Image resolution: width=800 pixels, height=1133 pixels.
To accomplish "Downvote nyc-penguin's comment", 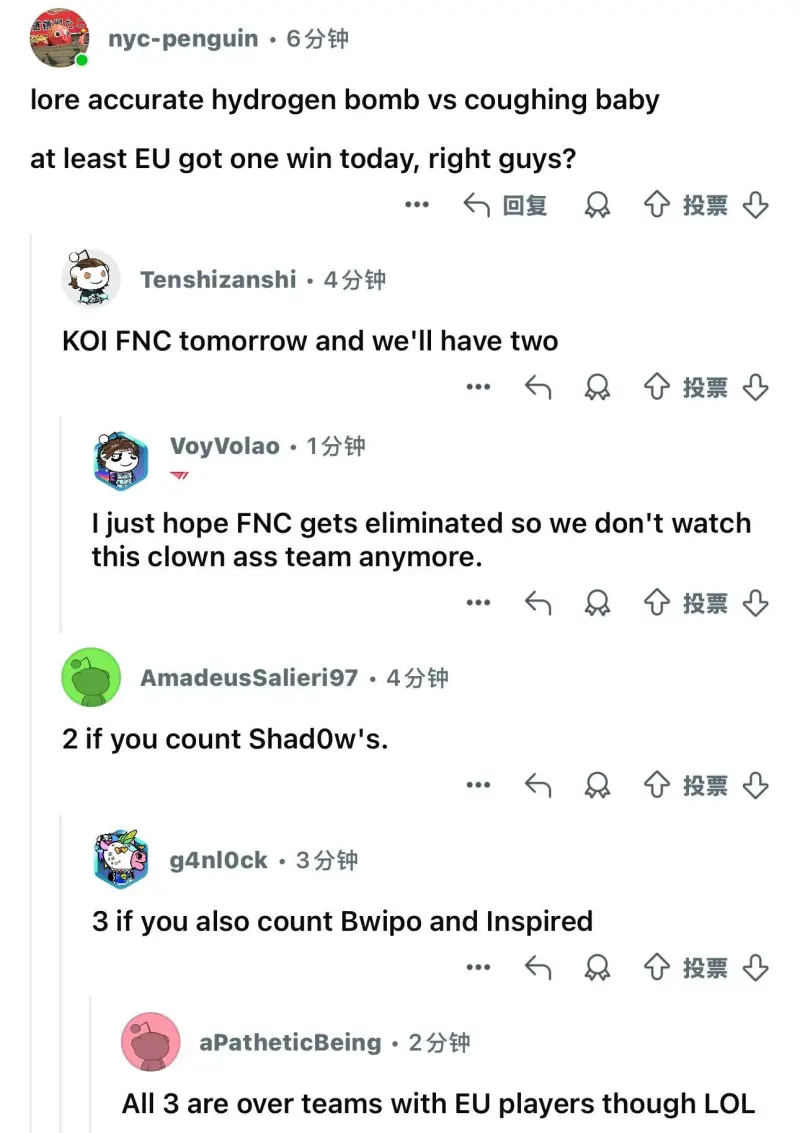I will click(756, 205).
